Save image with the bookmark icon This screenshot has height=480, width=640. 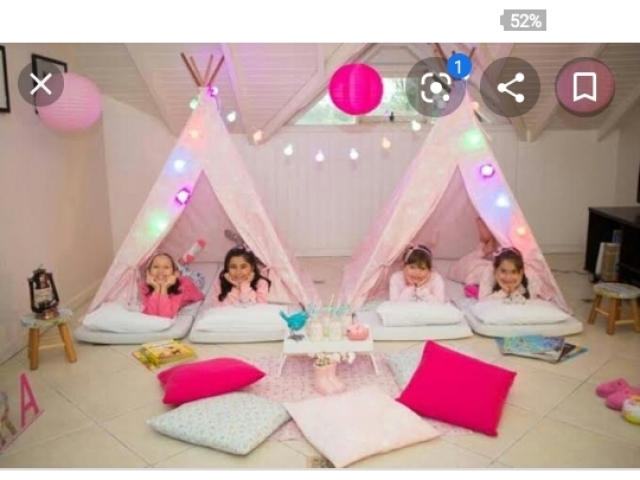585,88
